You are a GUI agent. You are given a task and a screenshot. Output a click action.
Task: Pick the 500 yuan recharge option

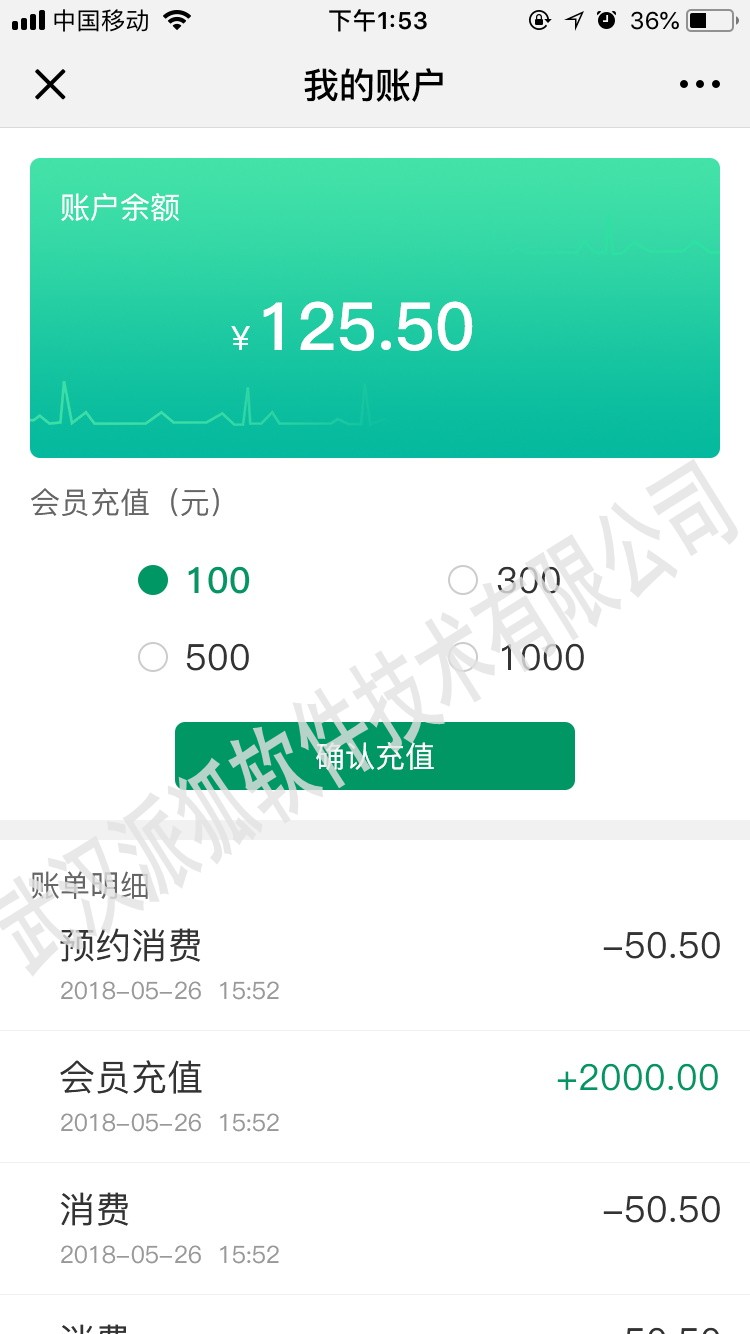coord(194,657)
